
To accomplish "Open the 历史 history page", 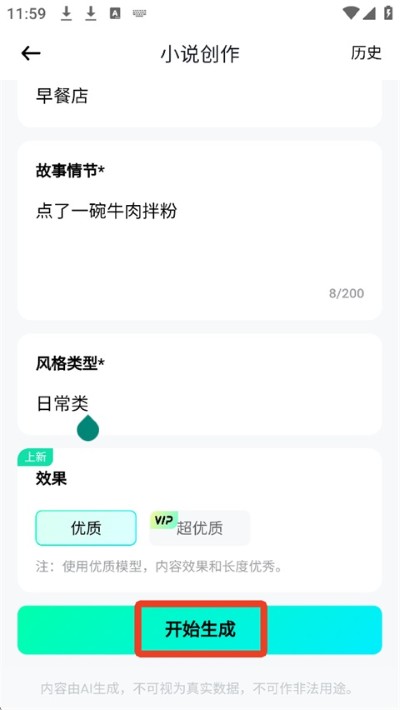I will [366, 53].
